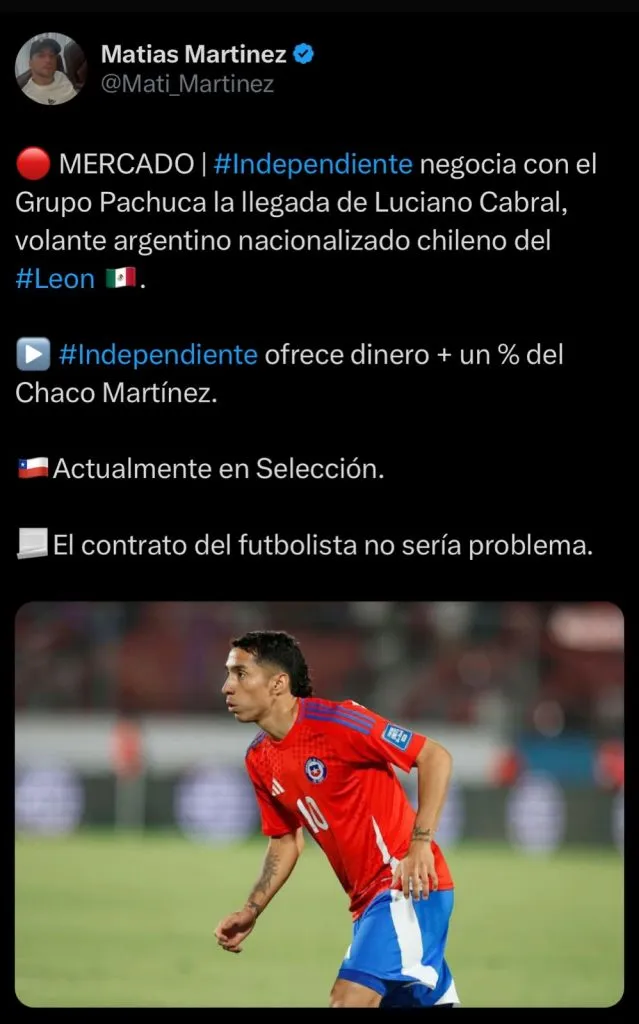Open Matias Martinez's profile picture
The height and width of the screenshot is (1024, 639).
click(x=50, y=68)
